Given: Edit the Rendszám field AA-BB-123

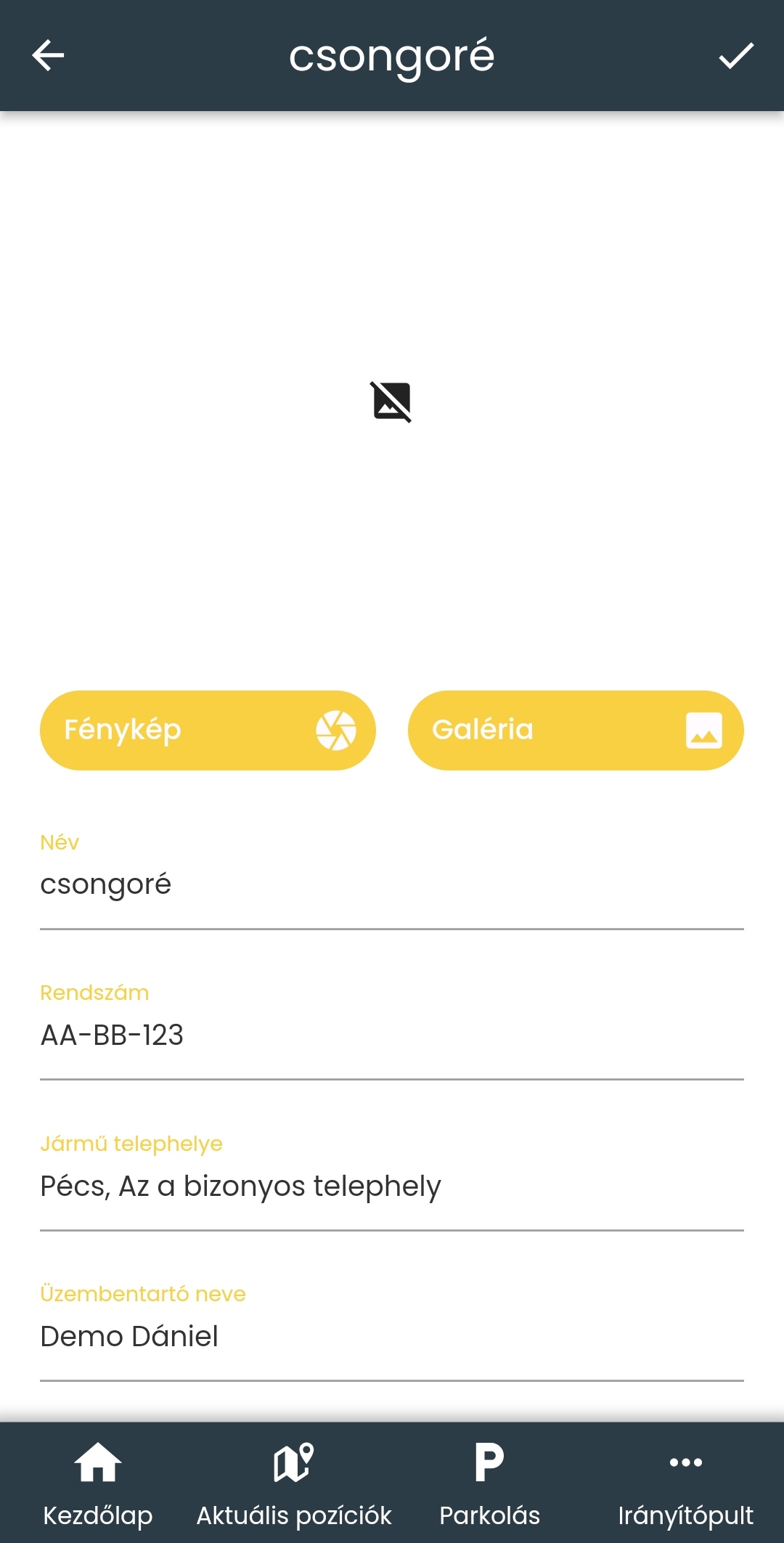Looking at the screenshot, I should (392, 1035).
